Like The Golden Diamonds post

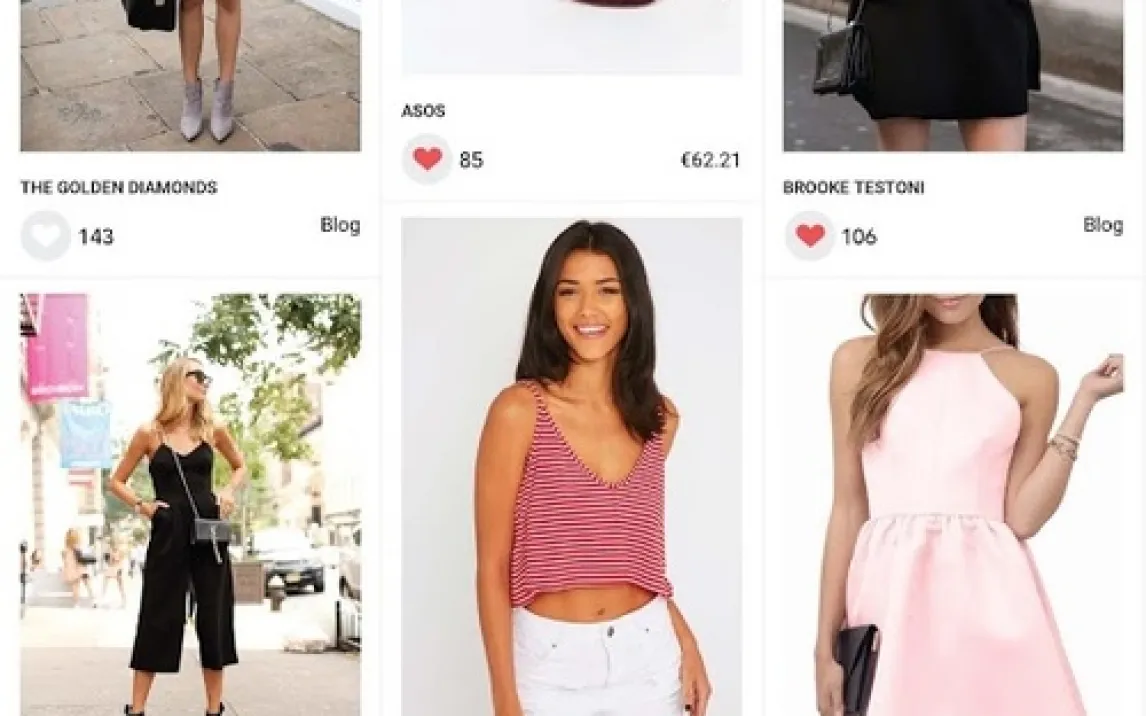click(x=45, y=236)
